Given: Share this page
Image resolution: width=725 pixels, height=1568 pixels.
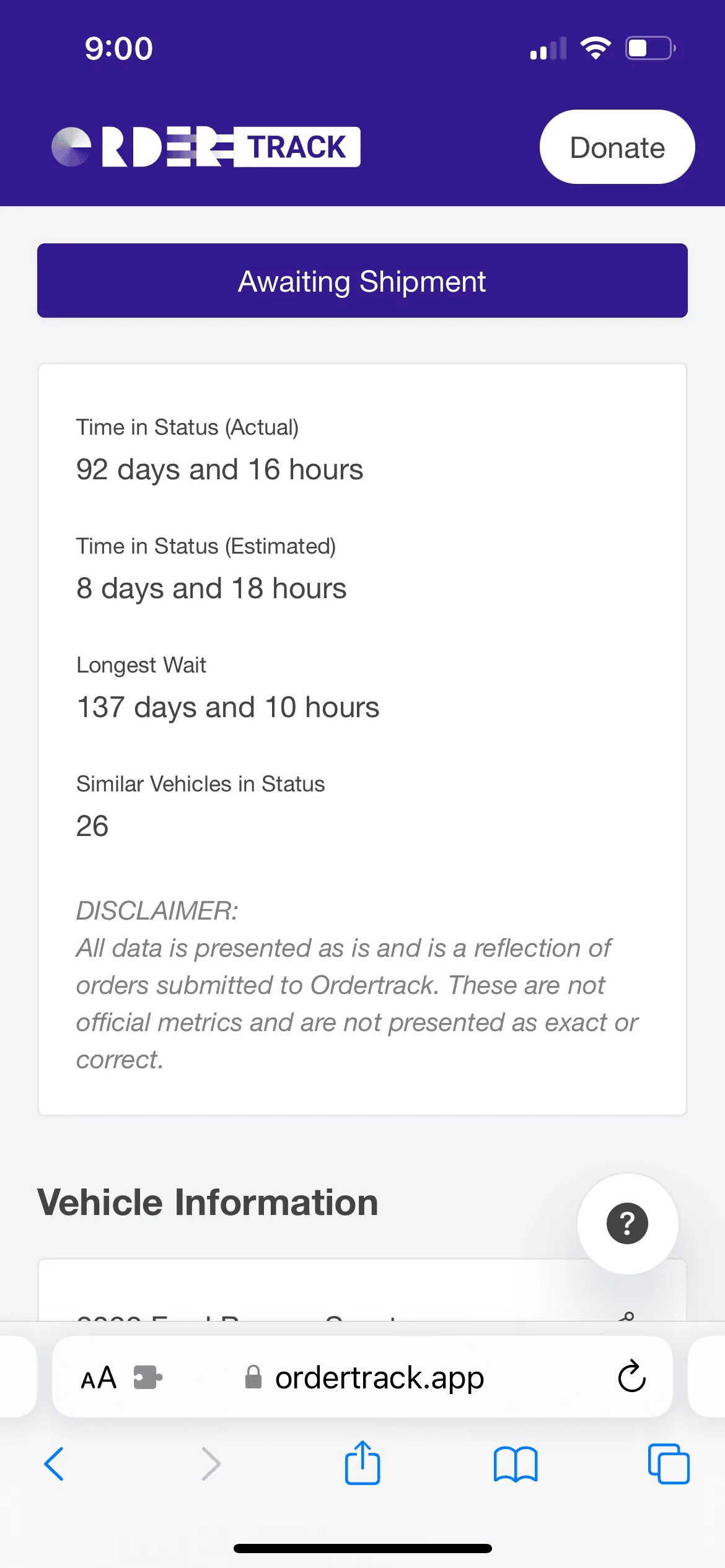Looking at the screenshot, I should coord(362,1463).
